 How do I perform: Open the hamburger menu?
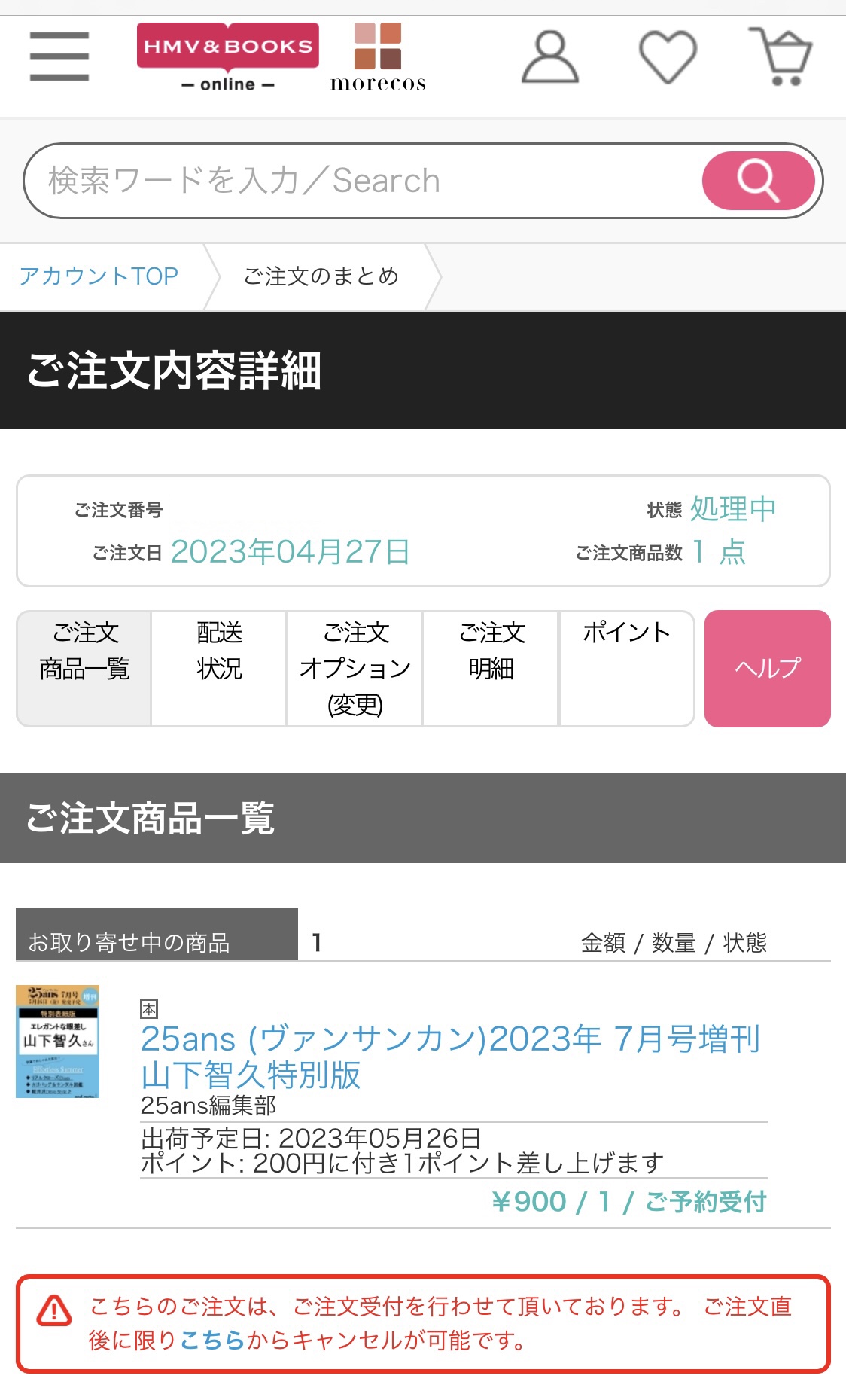(x=59, y=56)
